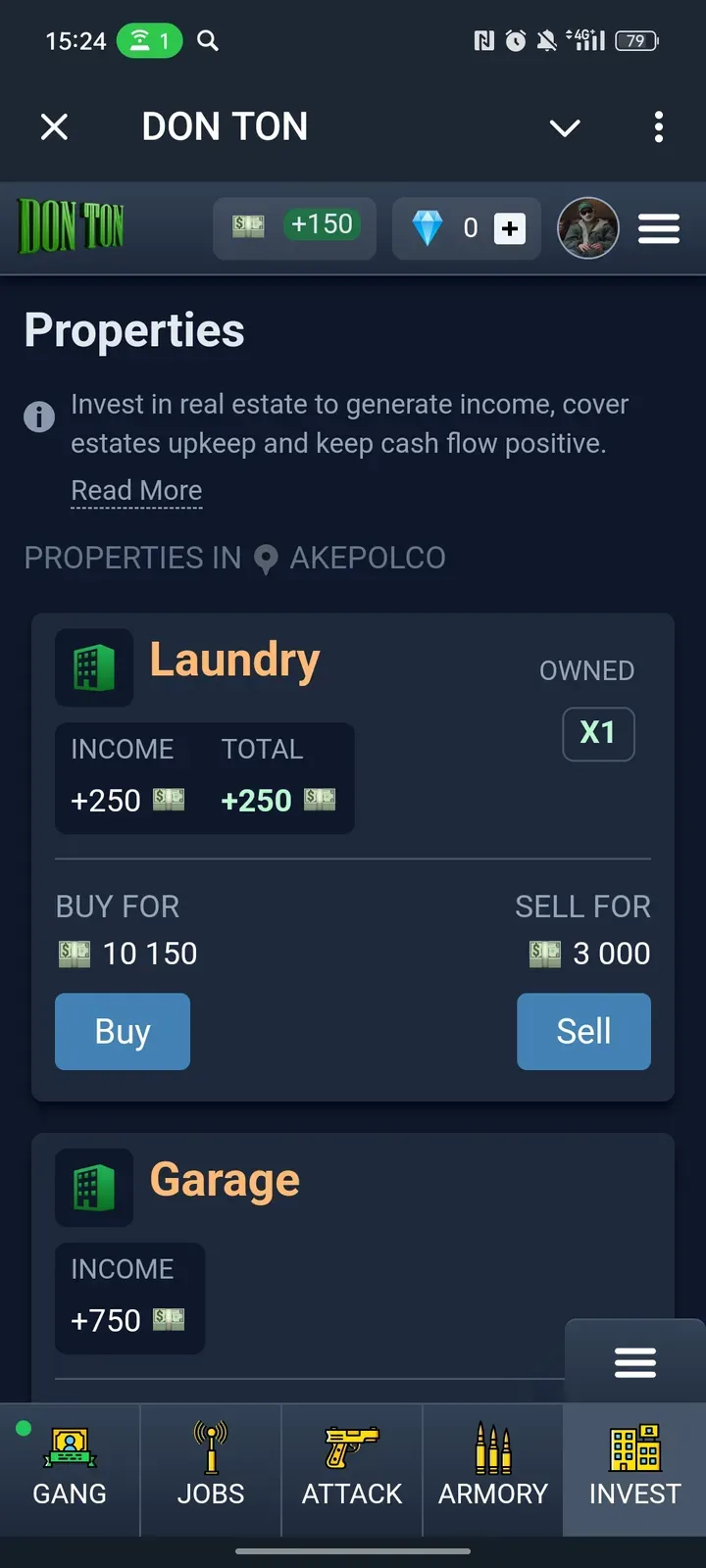Sell the Laundry for 3 000

tap(583, 1031)
